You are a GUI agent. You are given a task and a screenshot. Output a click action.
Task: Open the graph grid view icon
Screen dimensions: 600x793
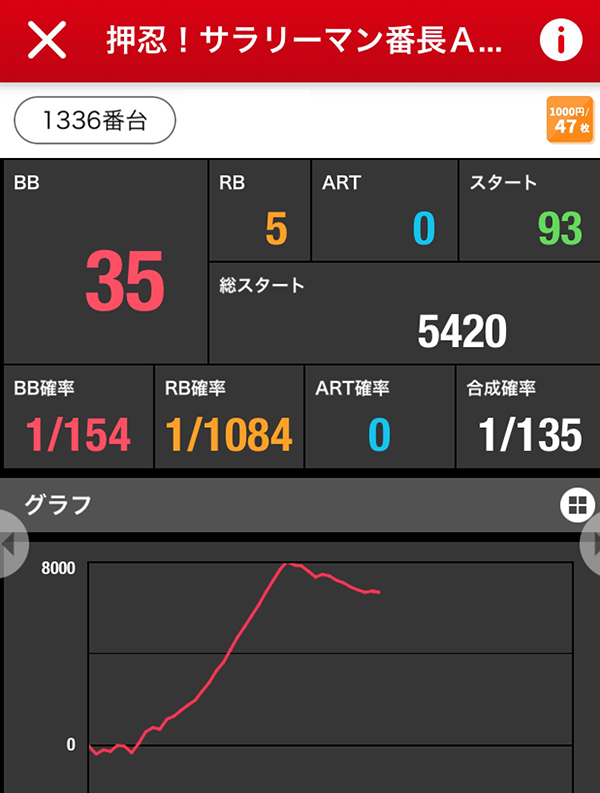[577, 506]
